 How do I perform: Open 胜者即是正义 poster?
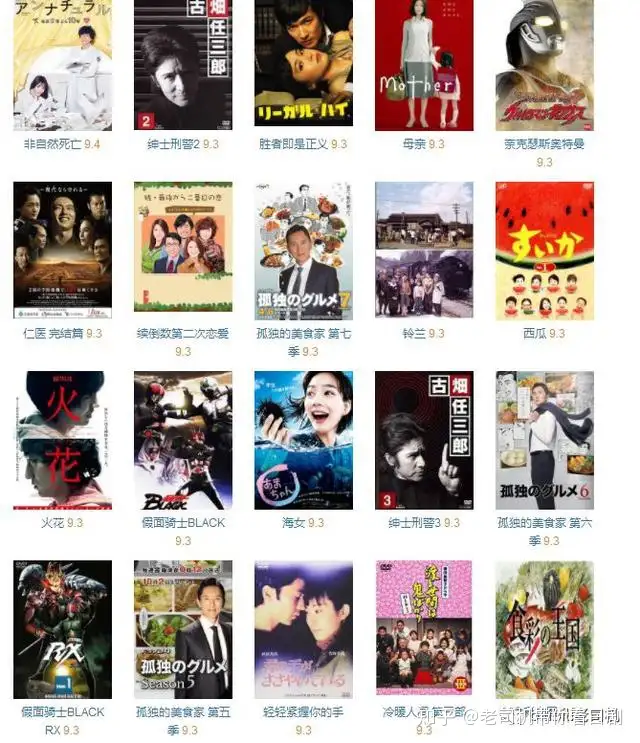(303, 65)
